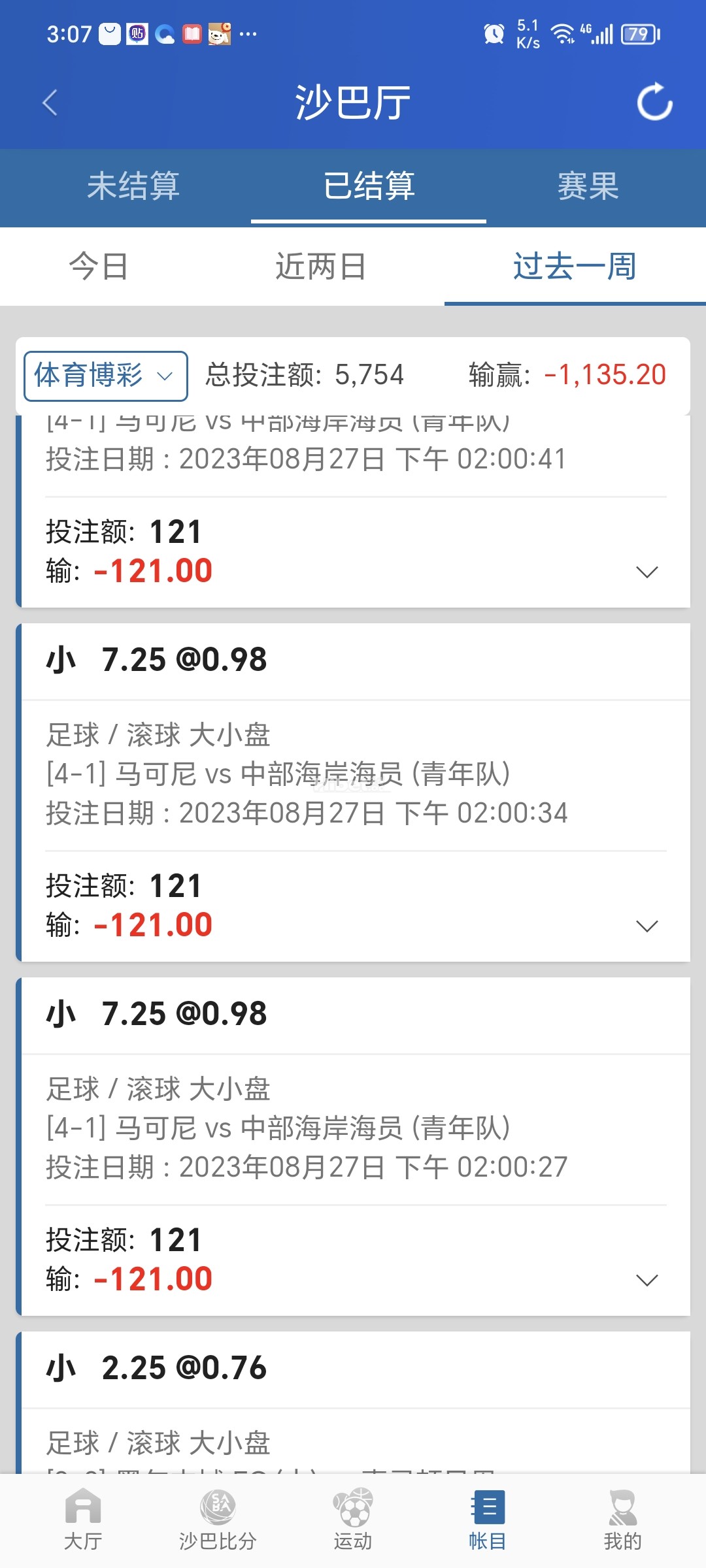Open the 赛果 tab
706x1568 pixels.
(x=588, y=186)
